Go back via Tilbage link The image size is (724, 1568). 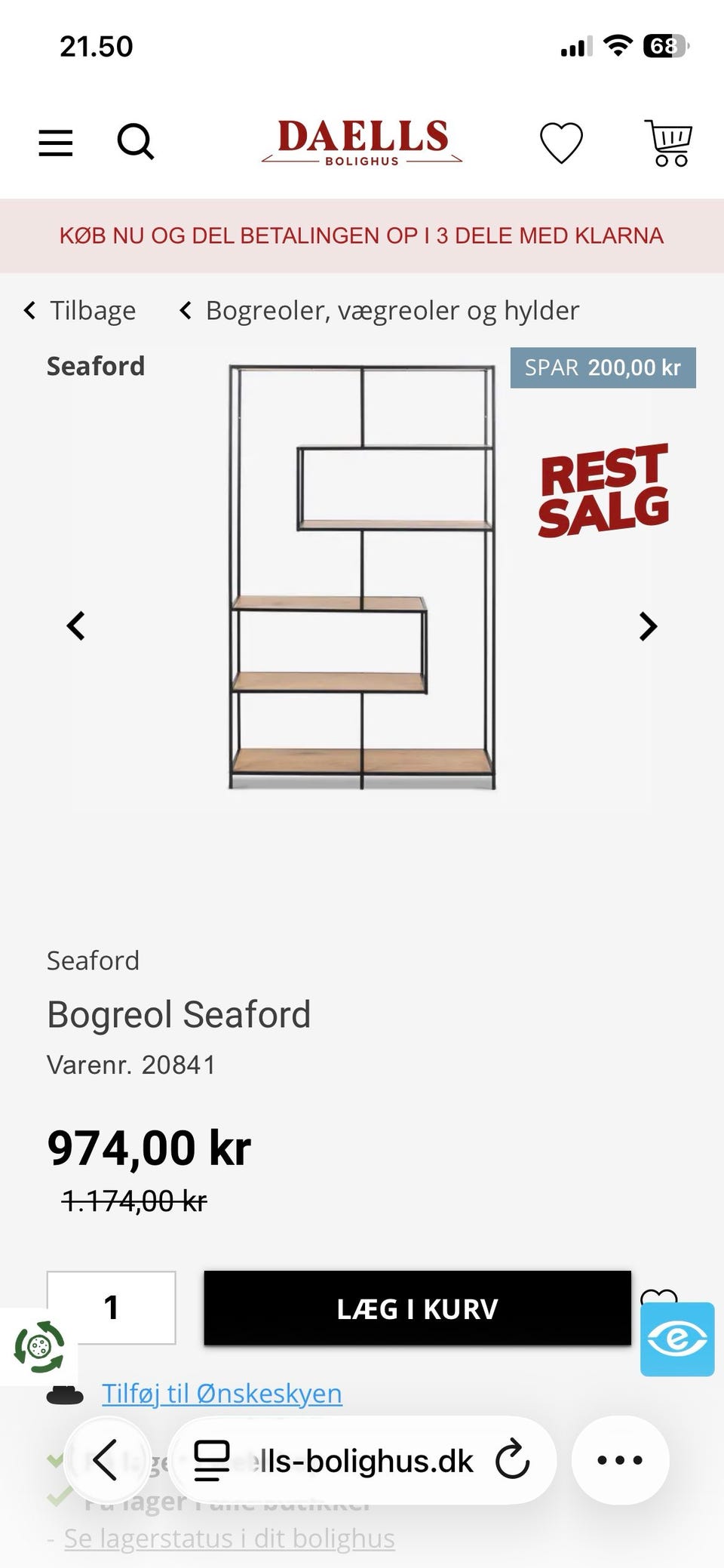point(80,310)
